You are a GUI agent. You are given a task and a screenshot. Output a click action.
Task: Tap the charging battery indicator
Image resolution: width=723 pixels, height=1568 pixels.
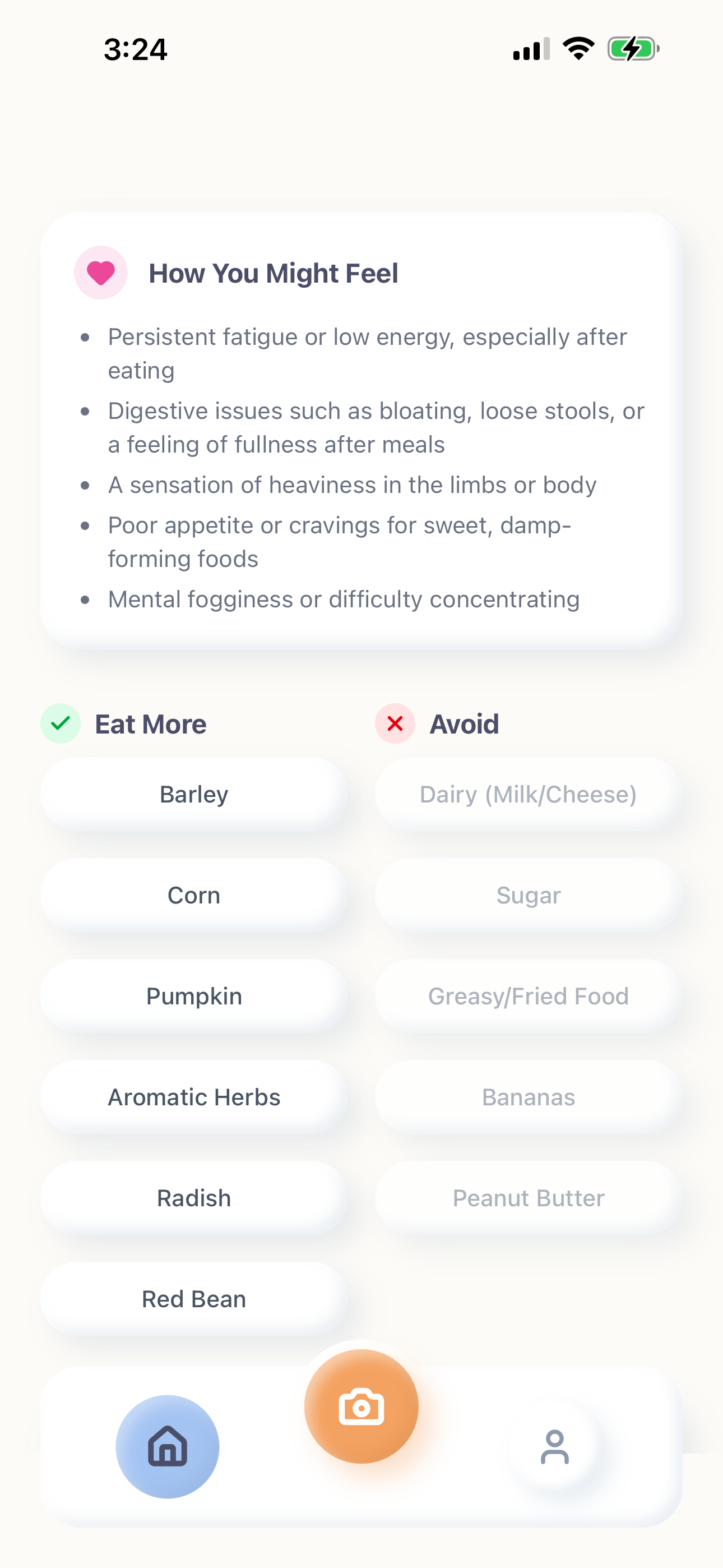click(633, 48)
